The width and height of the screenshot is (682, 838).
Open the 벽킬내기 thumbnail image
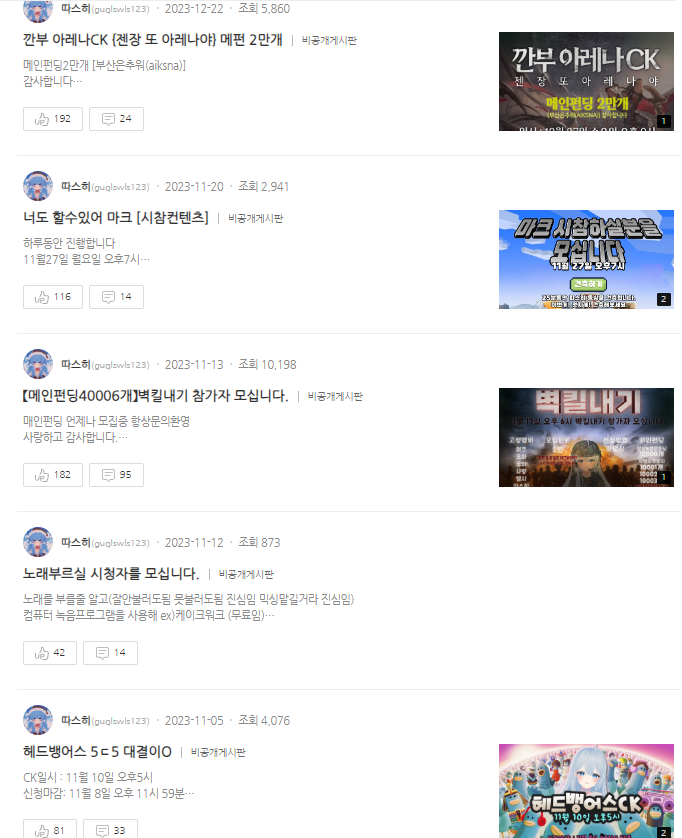click(586, 437)
